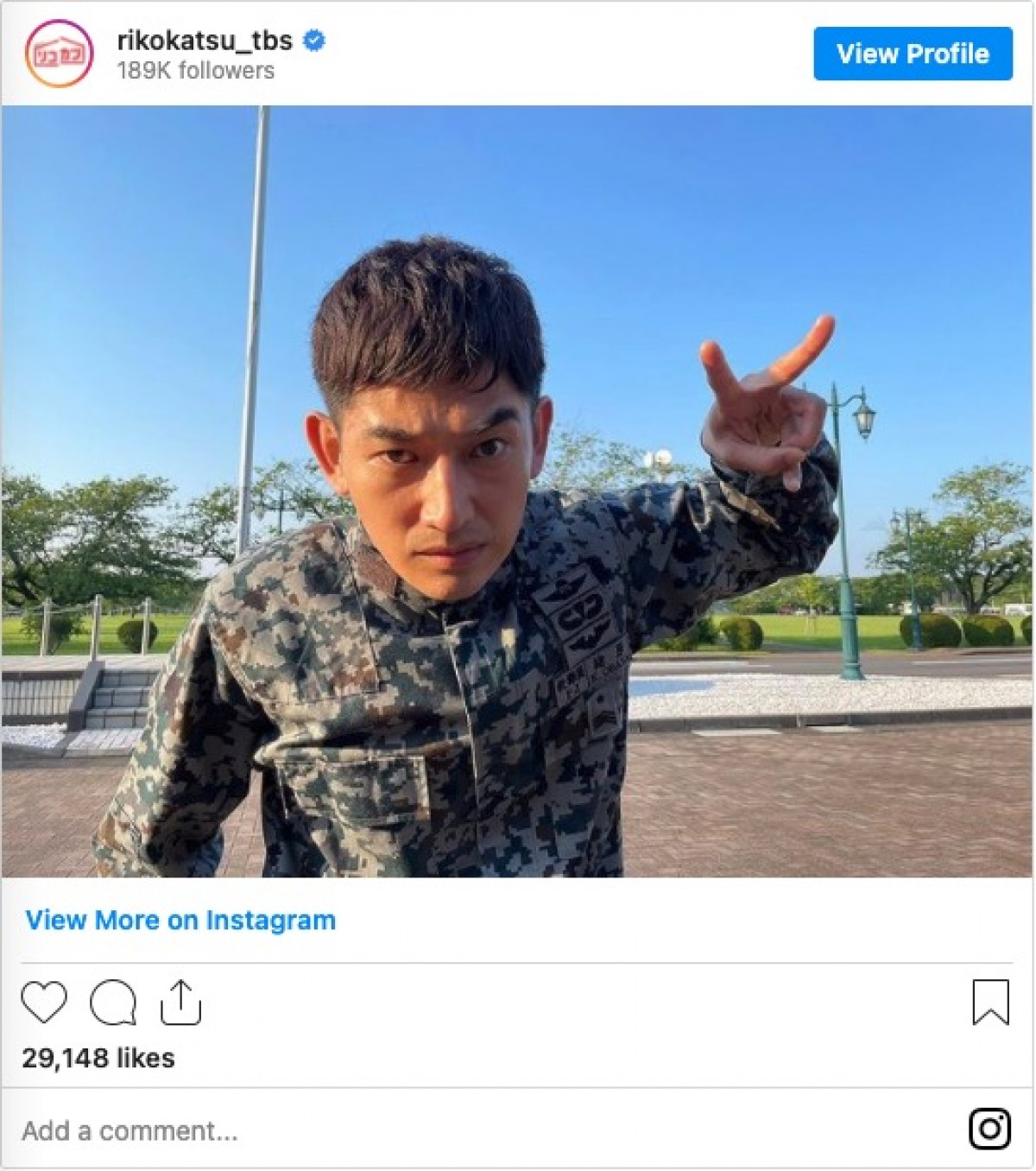Share this post via the share icon
This screenshot has height=1171, width=1036.
click(x=180, y=1003)
